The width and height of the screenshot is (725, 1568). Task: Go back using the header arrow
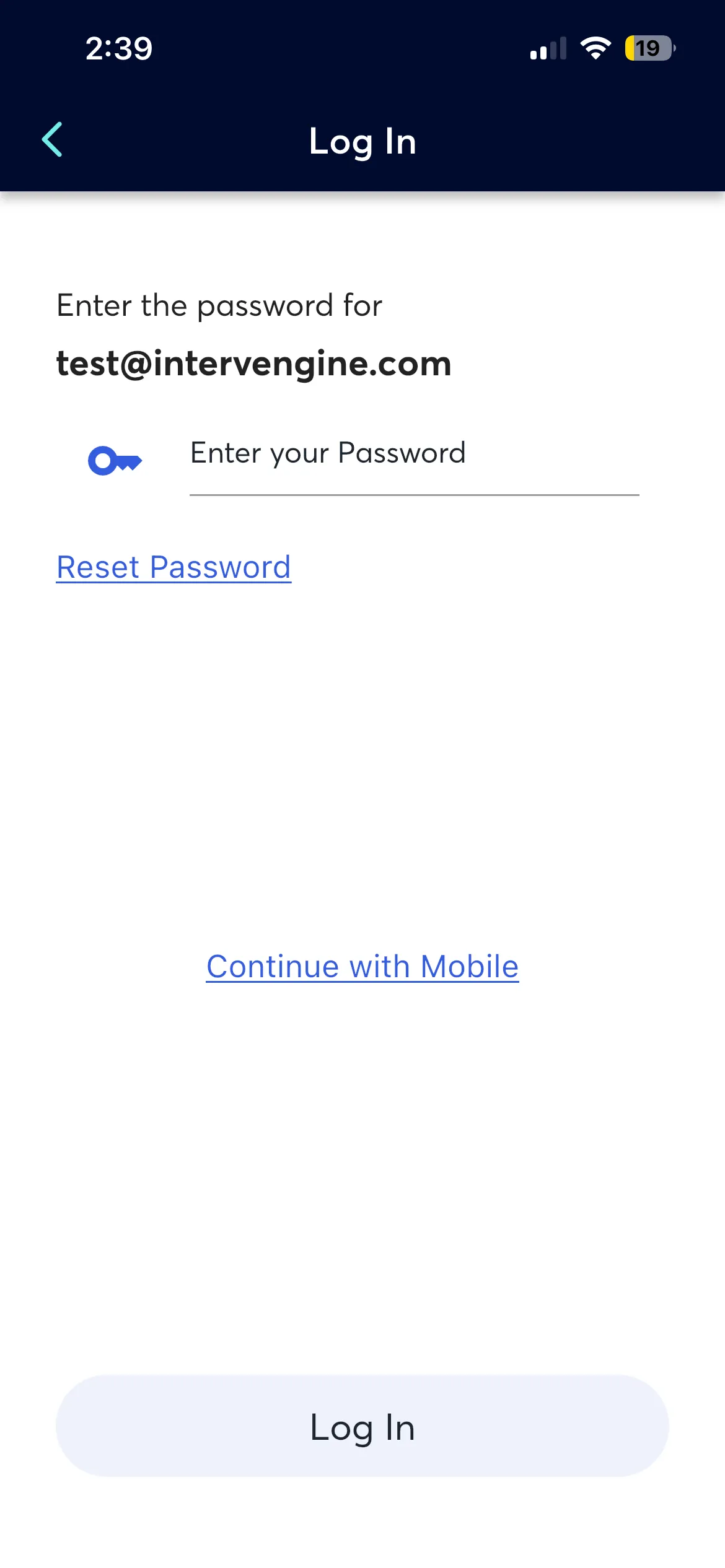(x=53, y=140)
